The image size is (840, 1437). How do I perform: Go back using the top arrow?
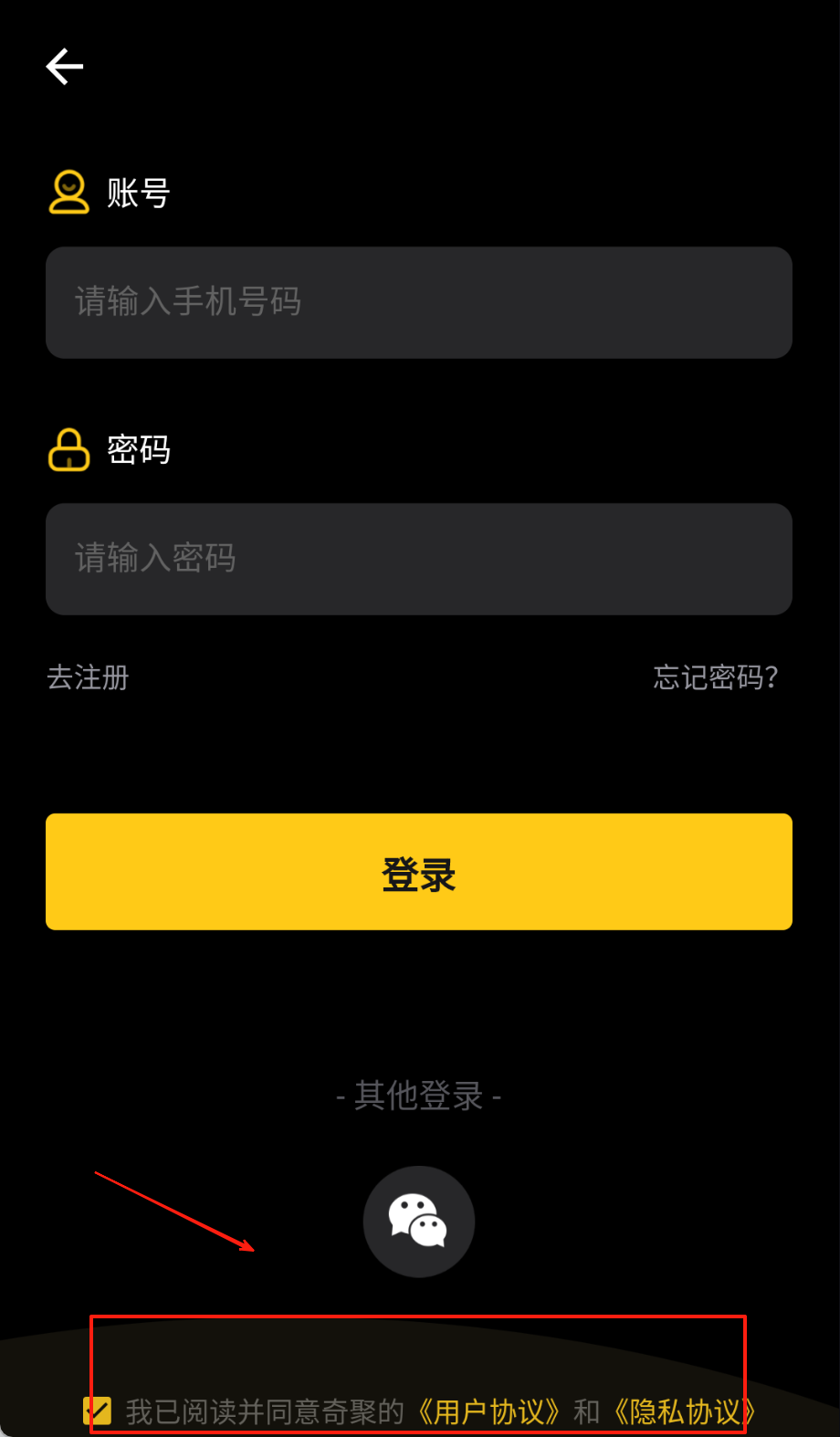[65, 67]
